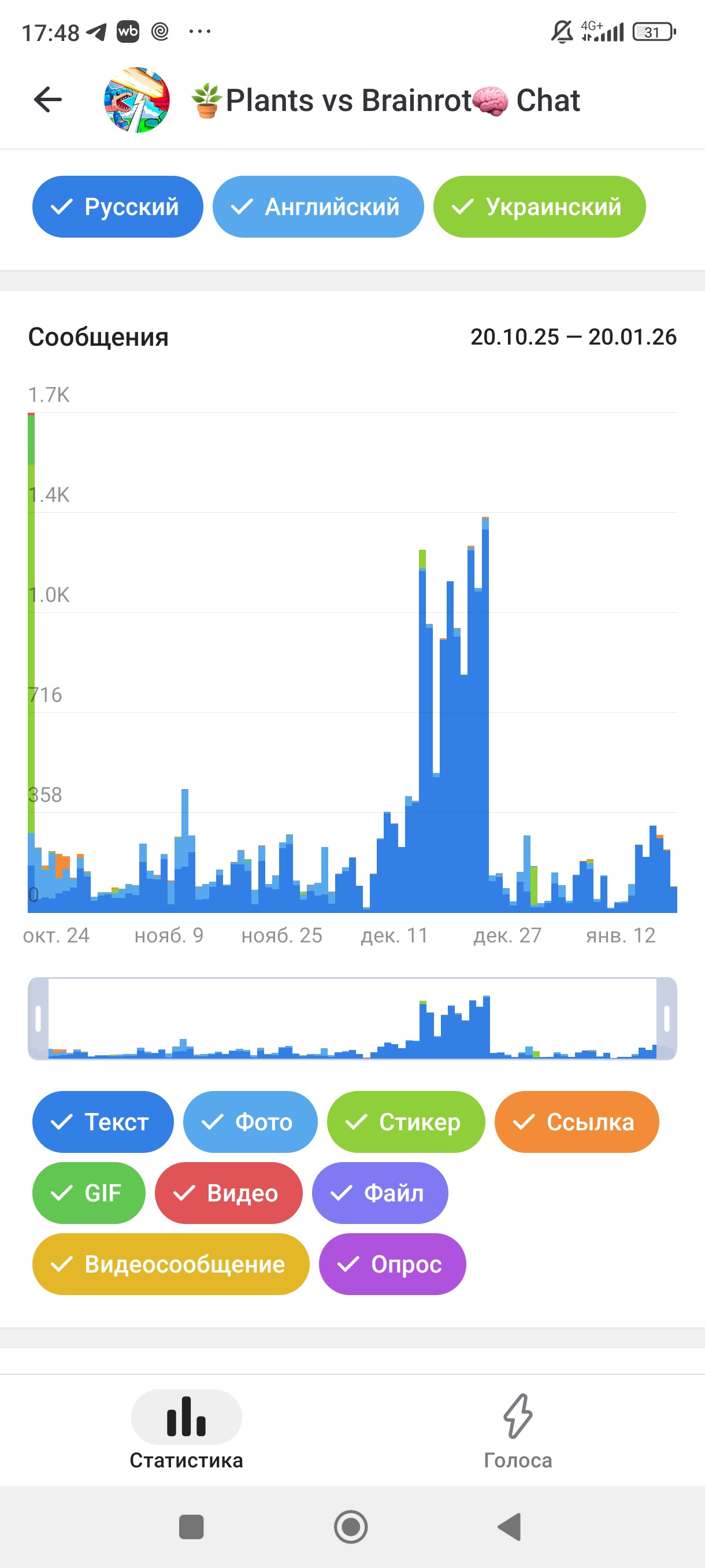This screenshot has height=1568, width=705.
Task: Hide the Видеосообщение series on the chart
Action: pyautogui.click(x=170, y=1264)
